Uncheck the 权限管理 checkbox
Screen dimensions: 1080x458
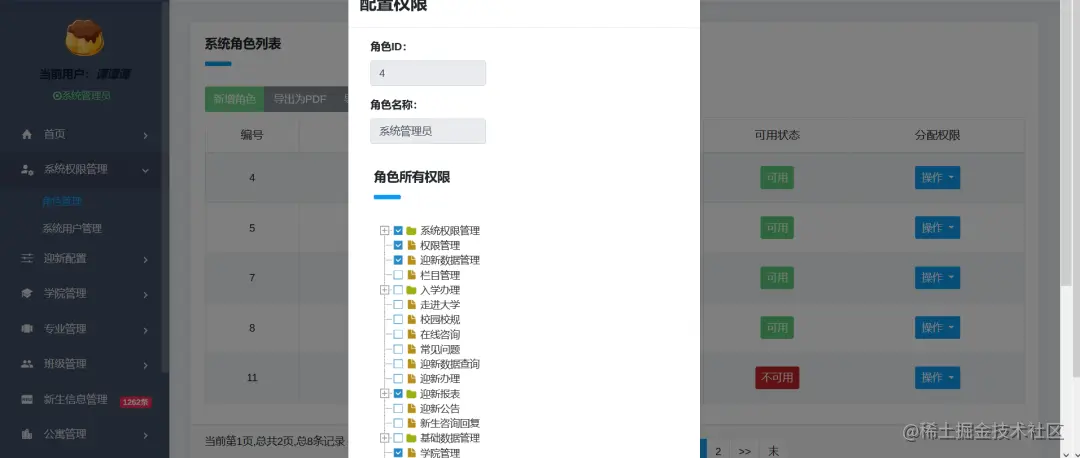(398, 245)
